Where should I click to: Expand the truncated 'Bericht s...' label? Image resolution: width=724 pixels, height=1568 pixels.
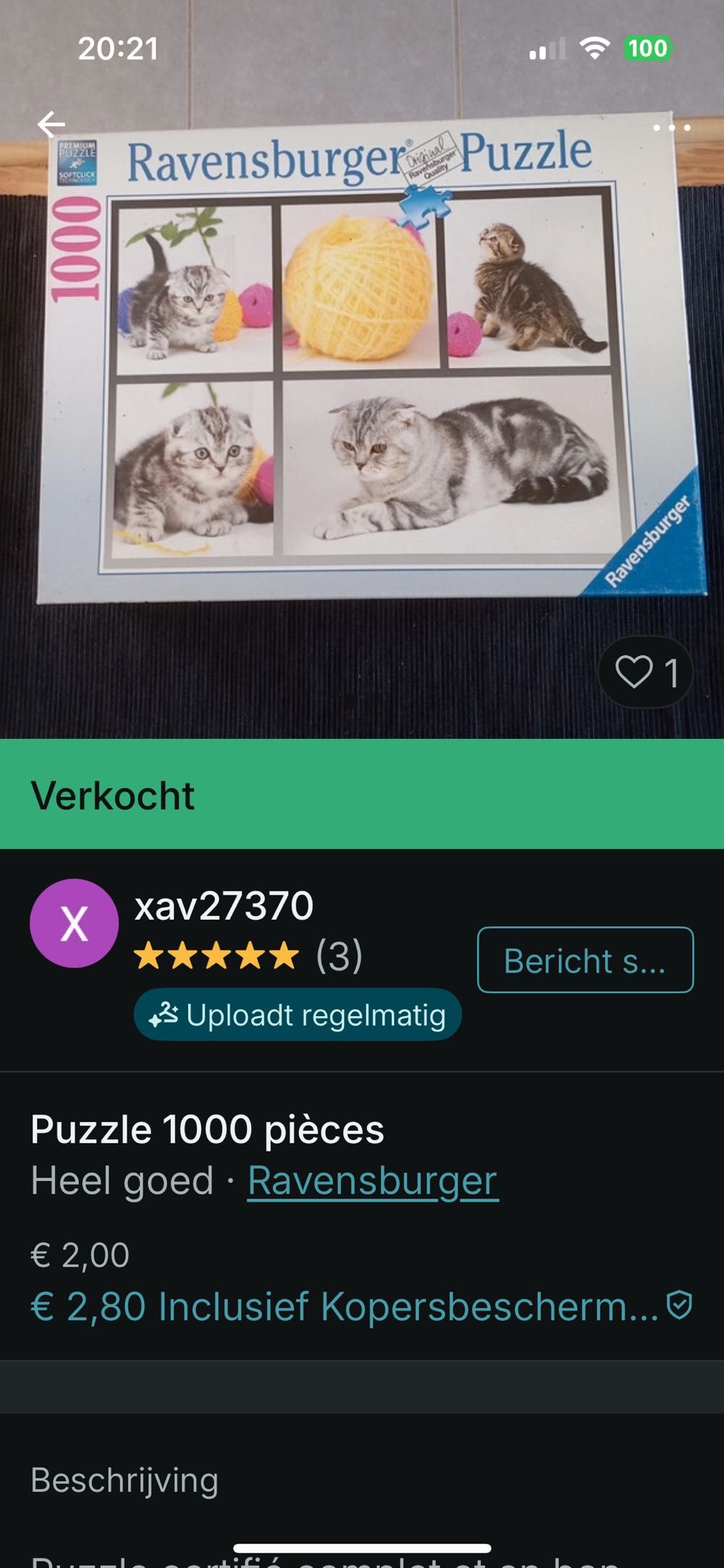[585, 962]
